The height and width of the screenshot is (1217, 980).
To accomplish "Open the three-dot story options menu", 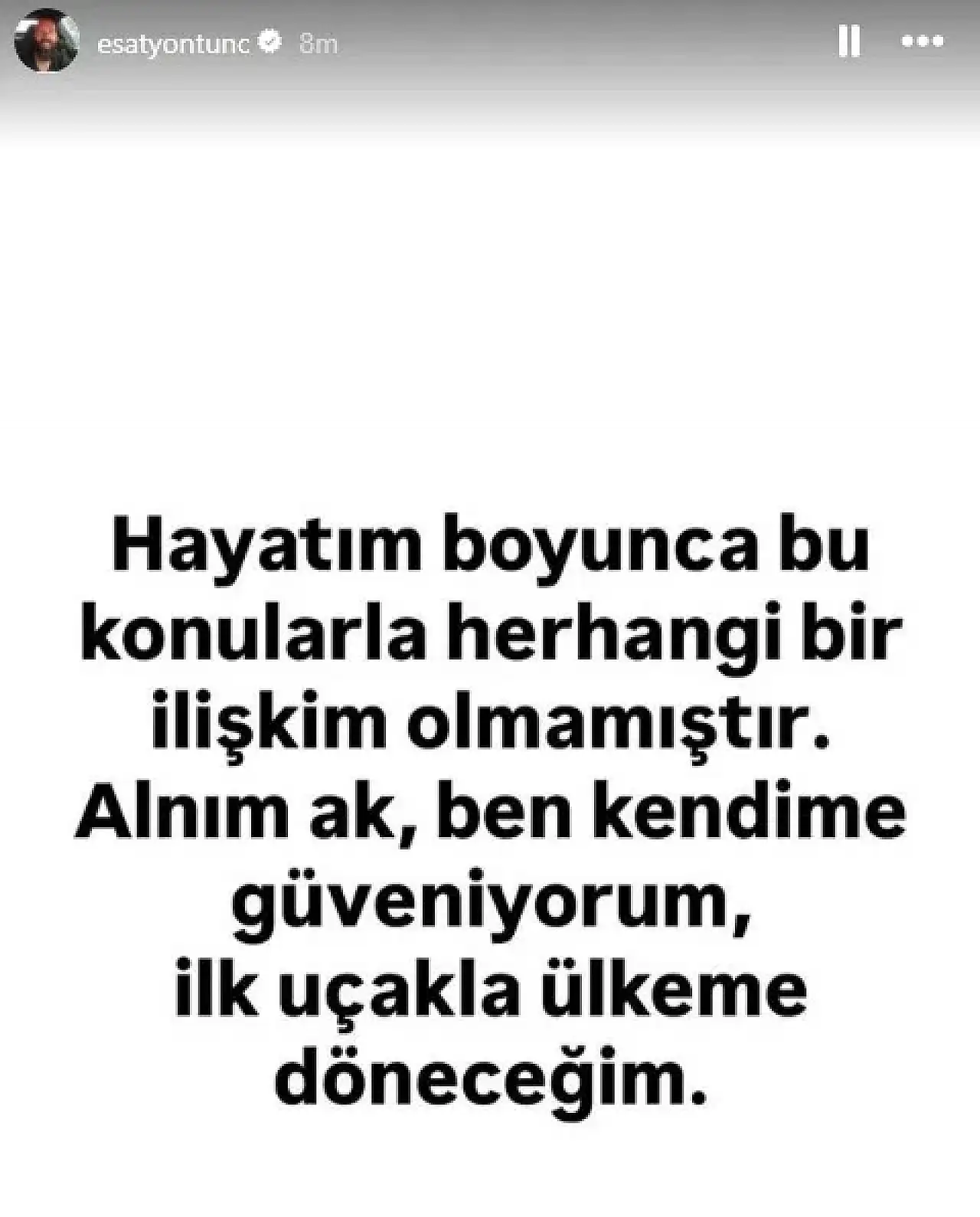I will point(922,41).
